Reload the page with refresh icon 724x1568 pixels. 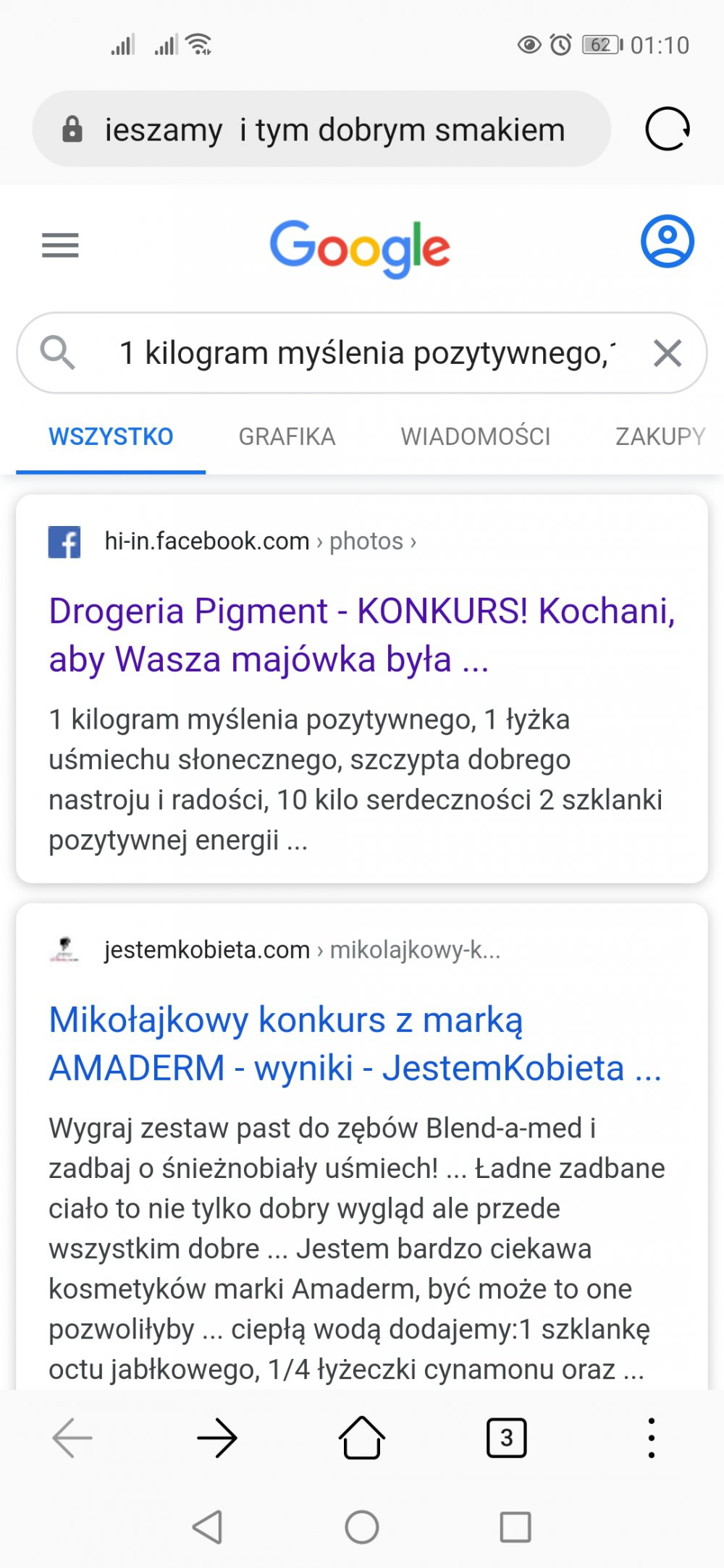tap(667, 129)
